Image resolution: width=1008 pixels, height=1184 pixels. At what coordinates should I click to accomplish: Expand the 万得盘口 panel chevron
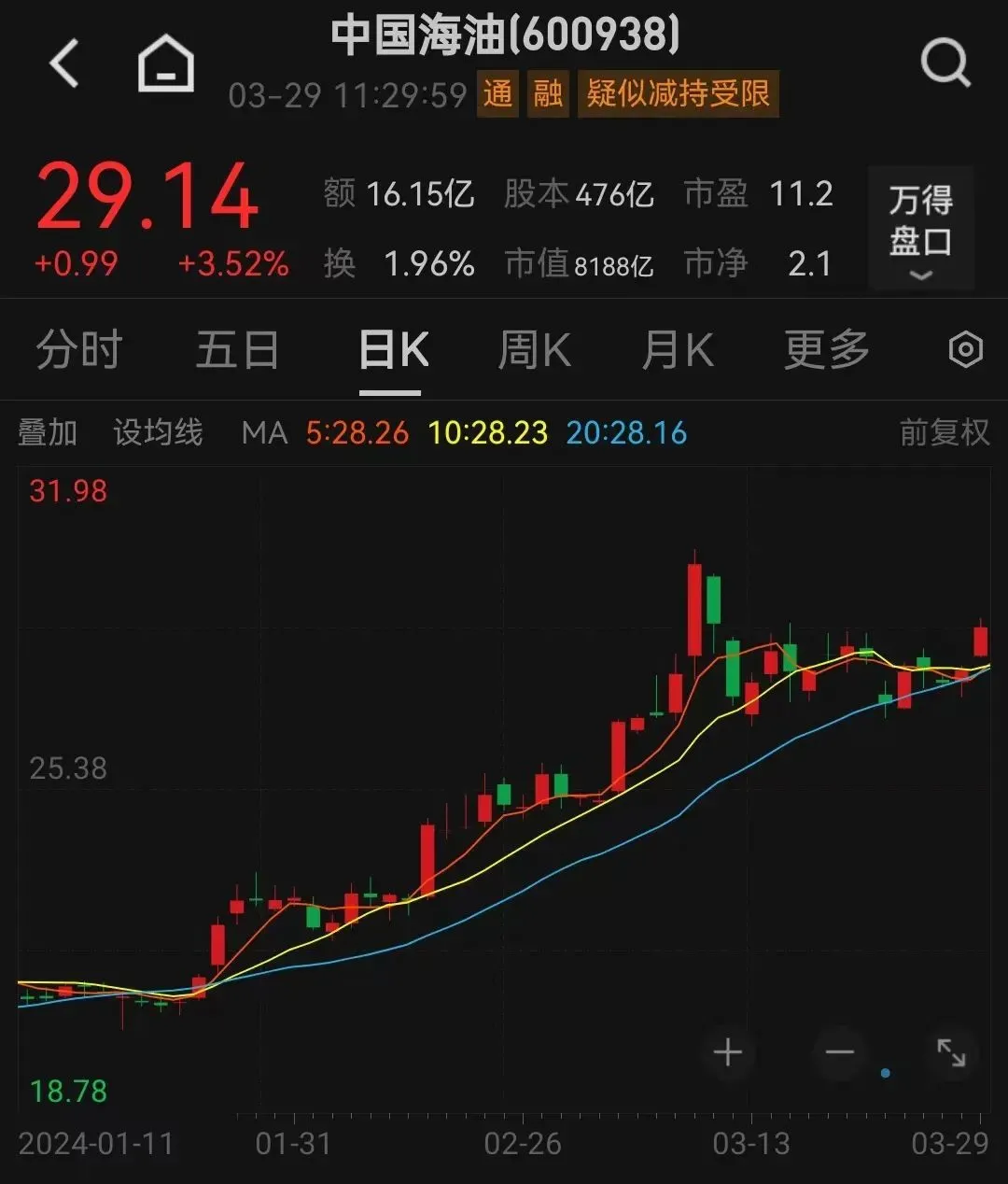[922, 275]
